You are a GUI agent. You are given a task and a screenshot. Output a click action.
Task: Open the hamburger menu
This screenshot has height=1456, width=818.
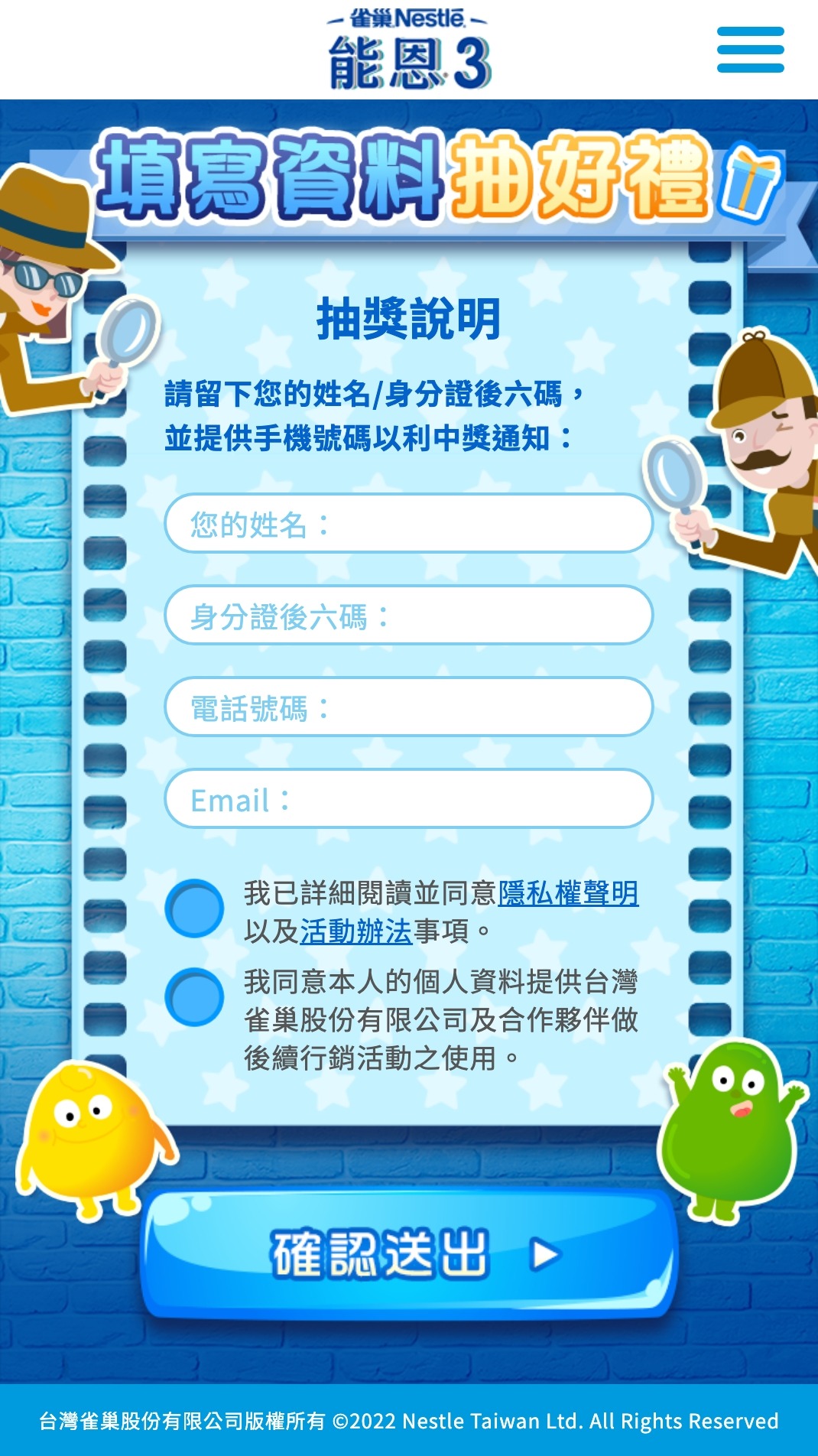coord(750,50)
